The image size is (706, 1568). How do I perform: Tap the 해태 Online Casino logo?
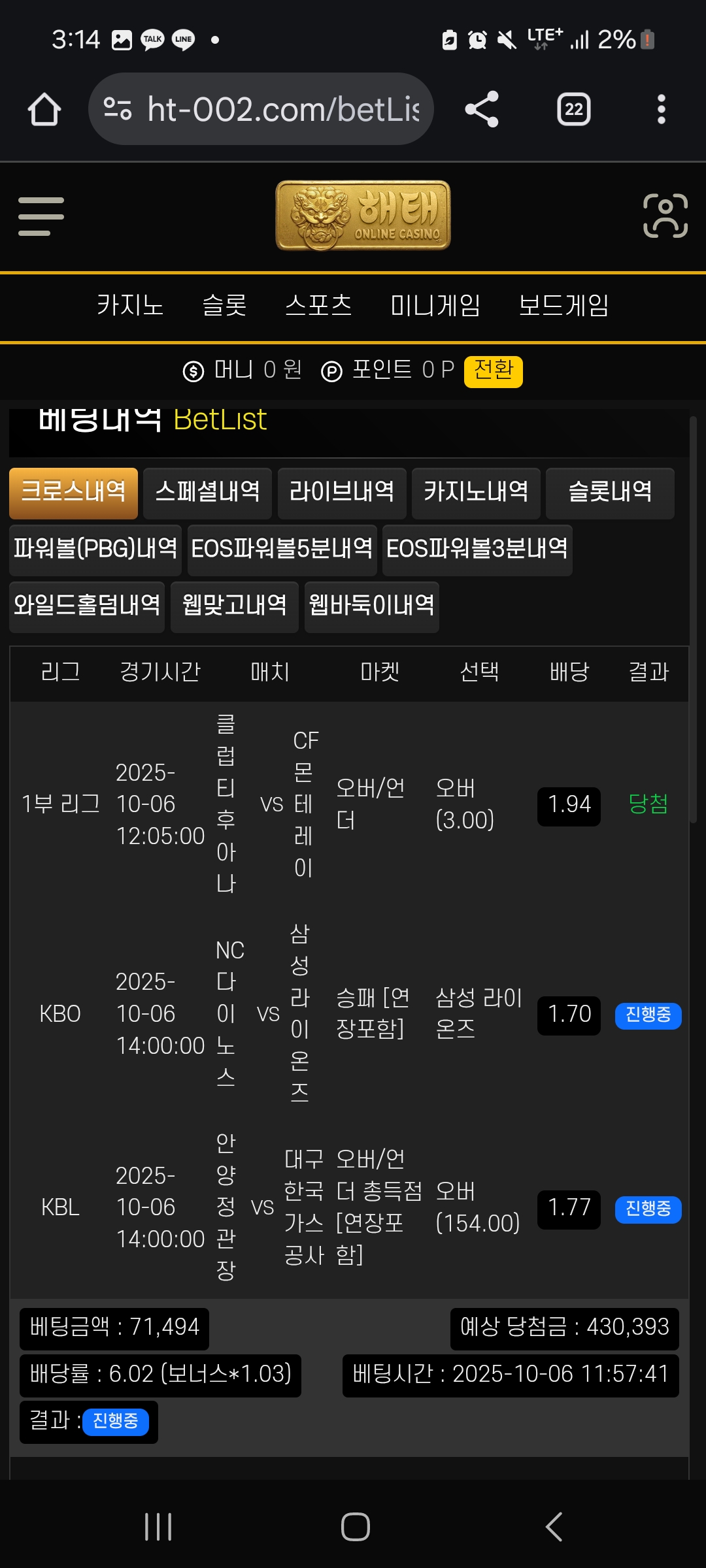point(361,217)
